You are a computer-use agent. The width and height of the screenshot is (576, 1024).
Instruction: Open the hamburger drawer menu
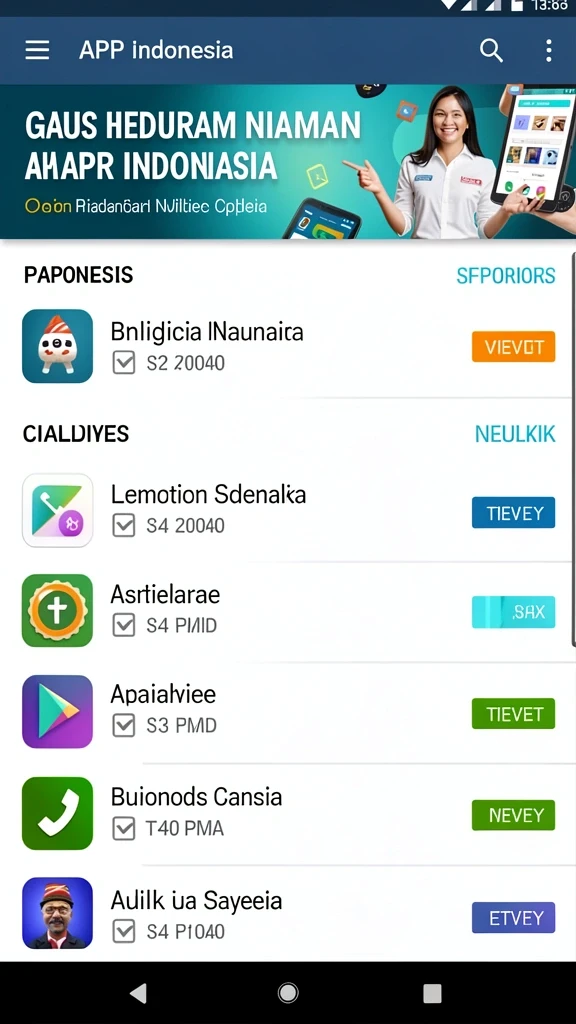37,50
